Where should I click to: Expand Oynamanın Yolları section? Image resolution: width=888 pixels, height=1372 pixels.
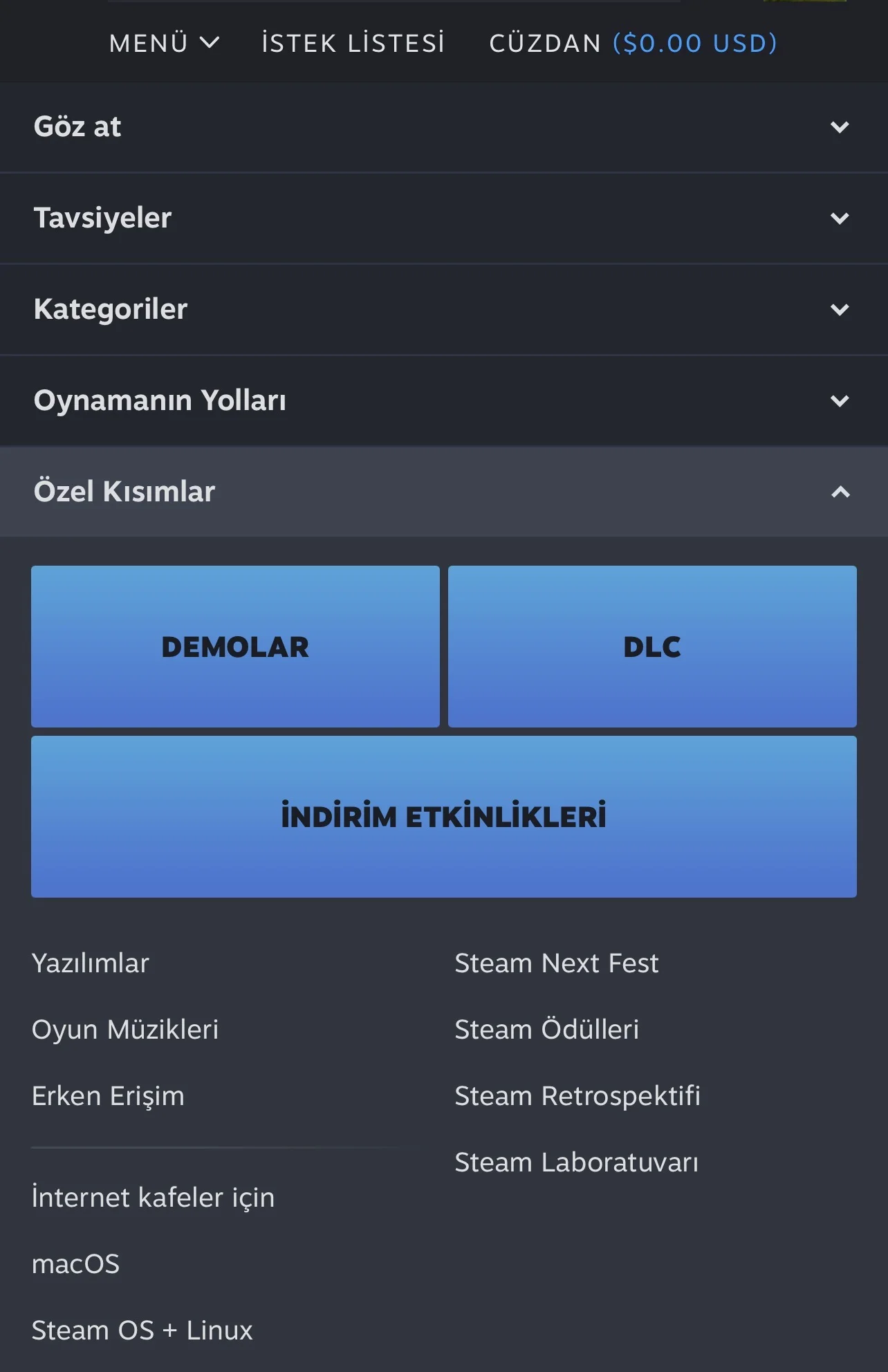[x=443, y=400]
